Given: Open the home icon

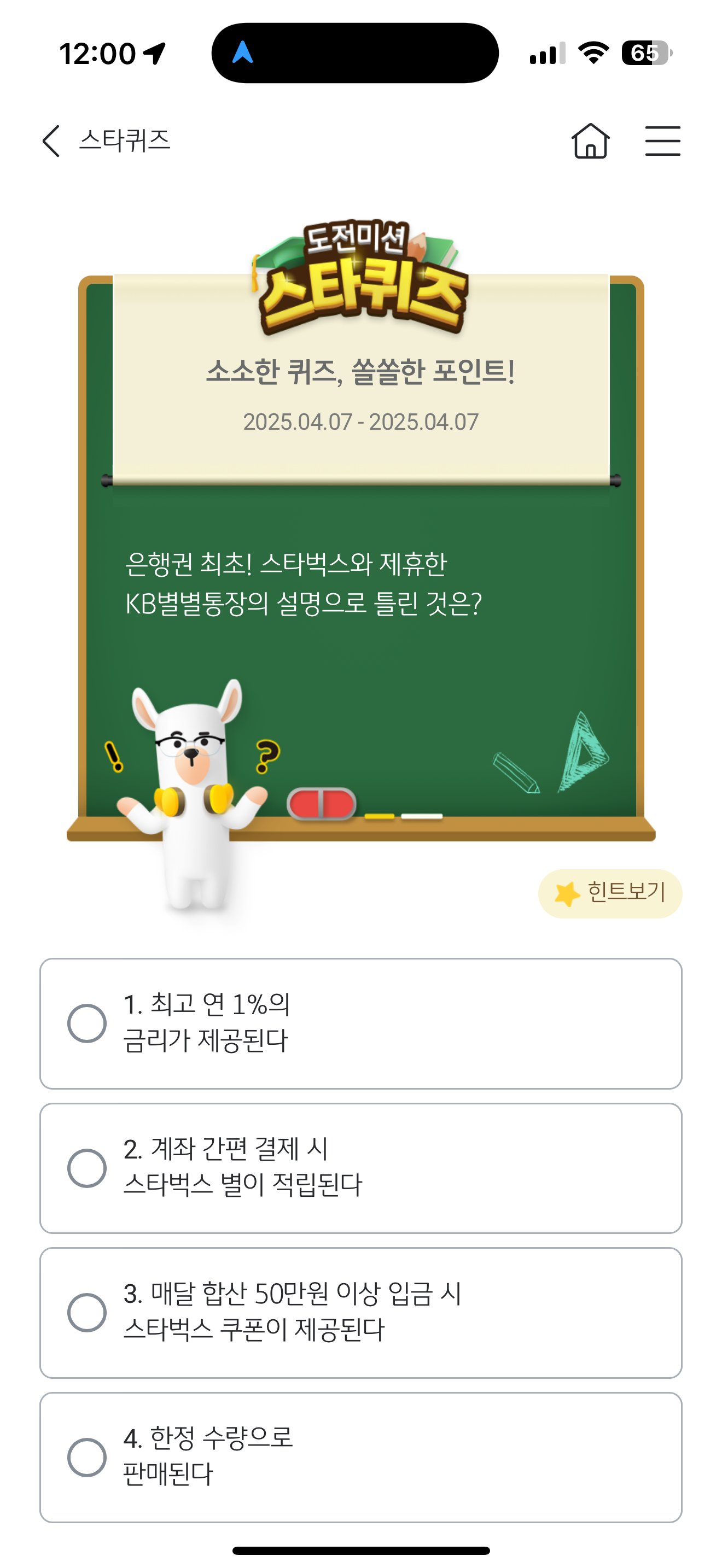Looking at the screenshot, I should tap(590, 141).
